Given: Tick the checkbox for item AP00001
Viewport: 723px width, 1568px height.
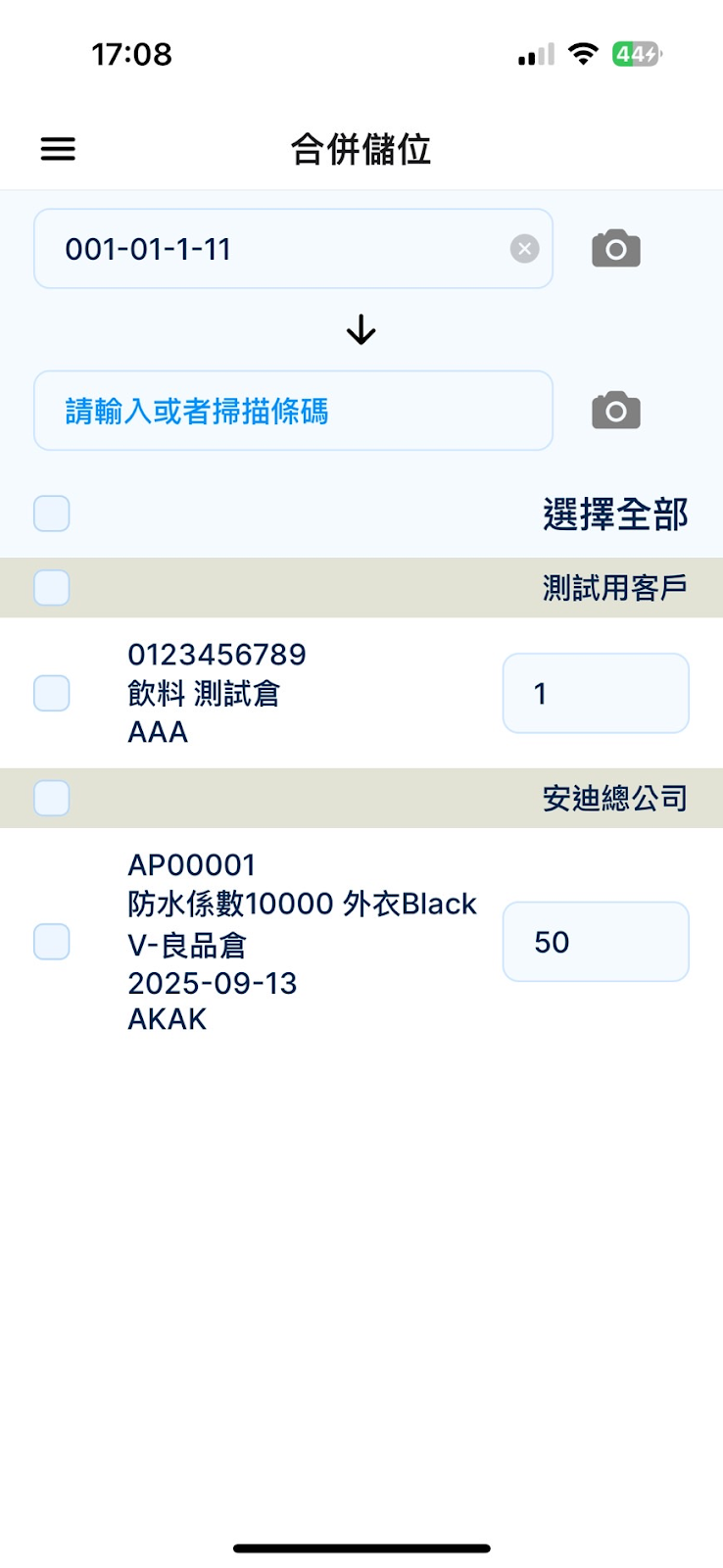Looking at the screenshot, I should (x=52, y=942).
